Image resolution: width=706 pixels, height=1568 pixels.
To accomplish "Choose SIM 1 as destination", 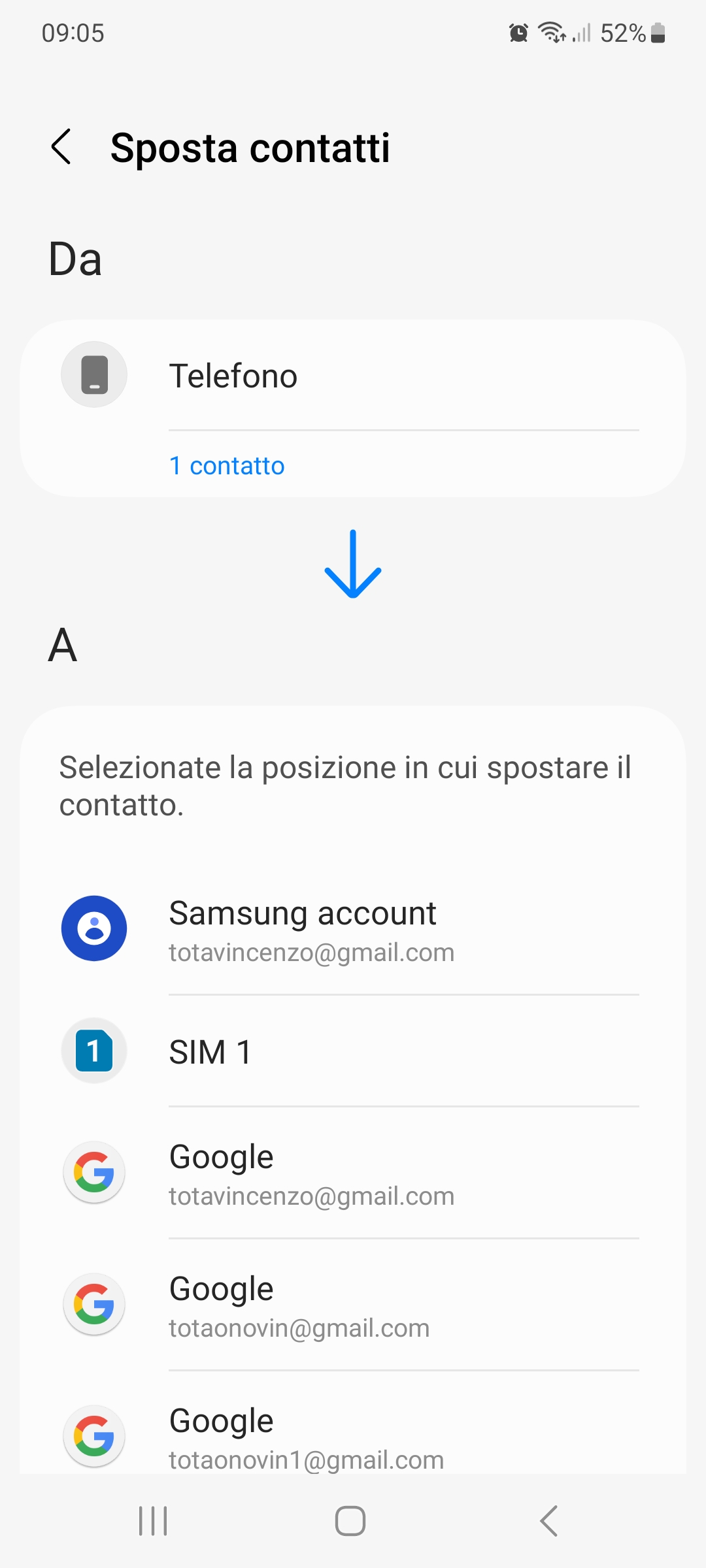I will click(353, 1051).
